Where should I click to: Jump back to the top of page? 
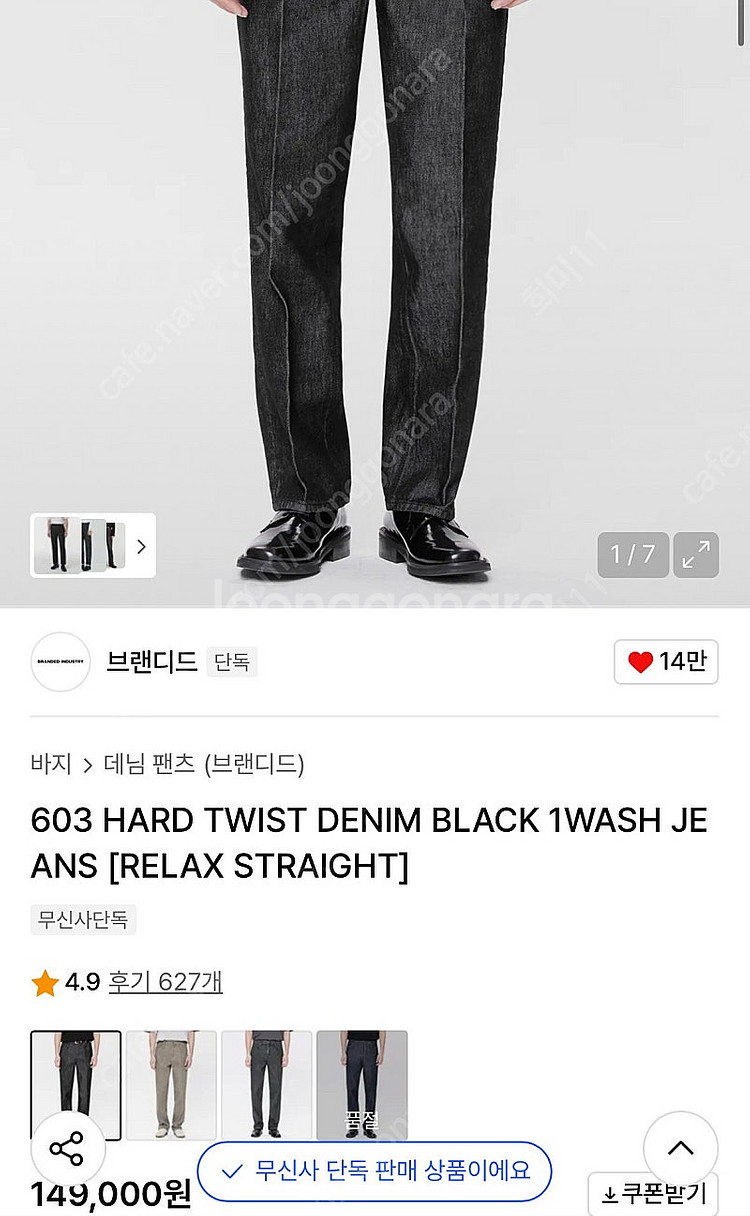[x=680, y=1148]
